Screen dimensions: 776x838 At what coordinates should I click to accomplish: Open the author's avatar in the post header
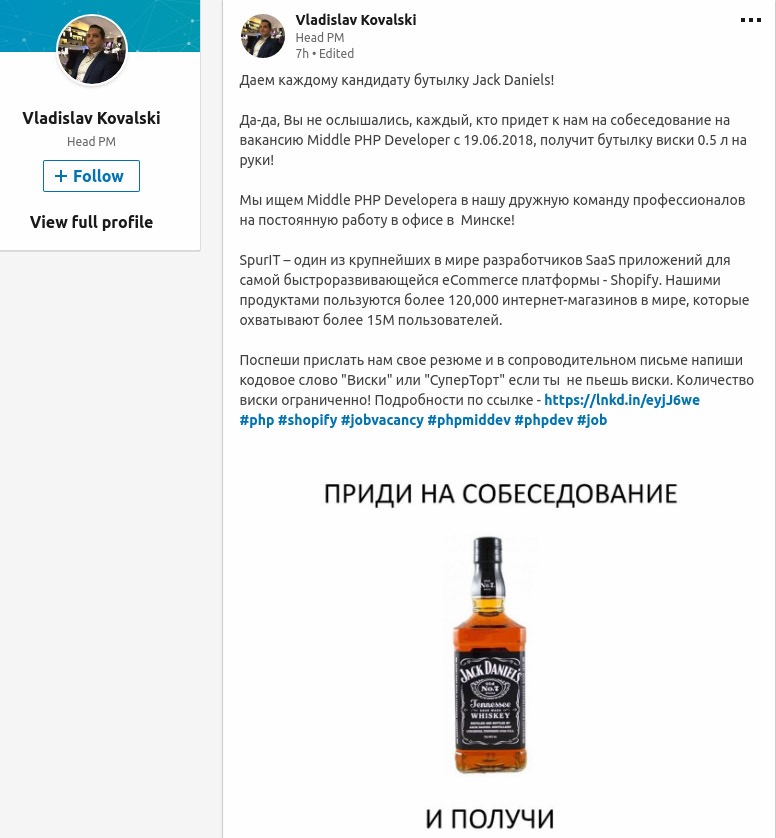pyautogui.click(x=263, y=36)
